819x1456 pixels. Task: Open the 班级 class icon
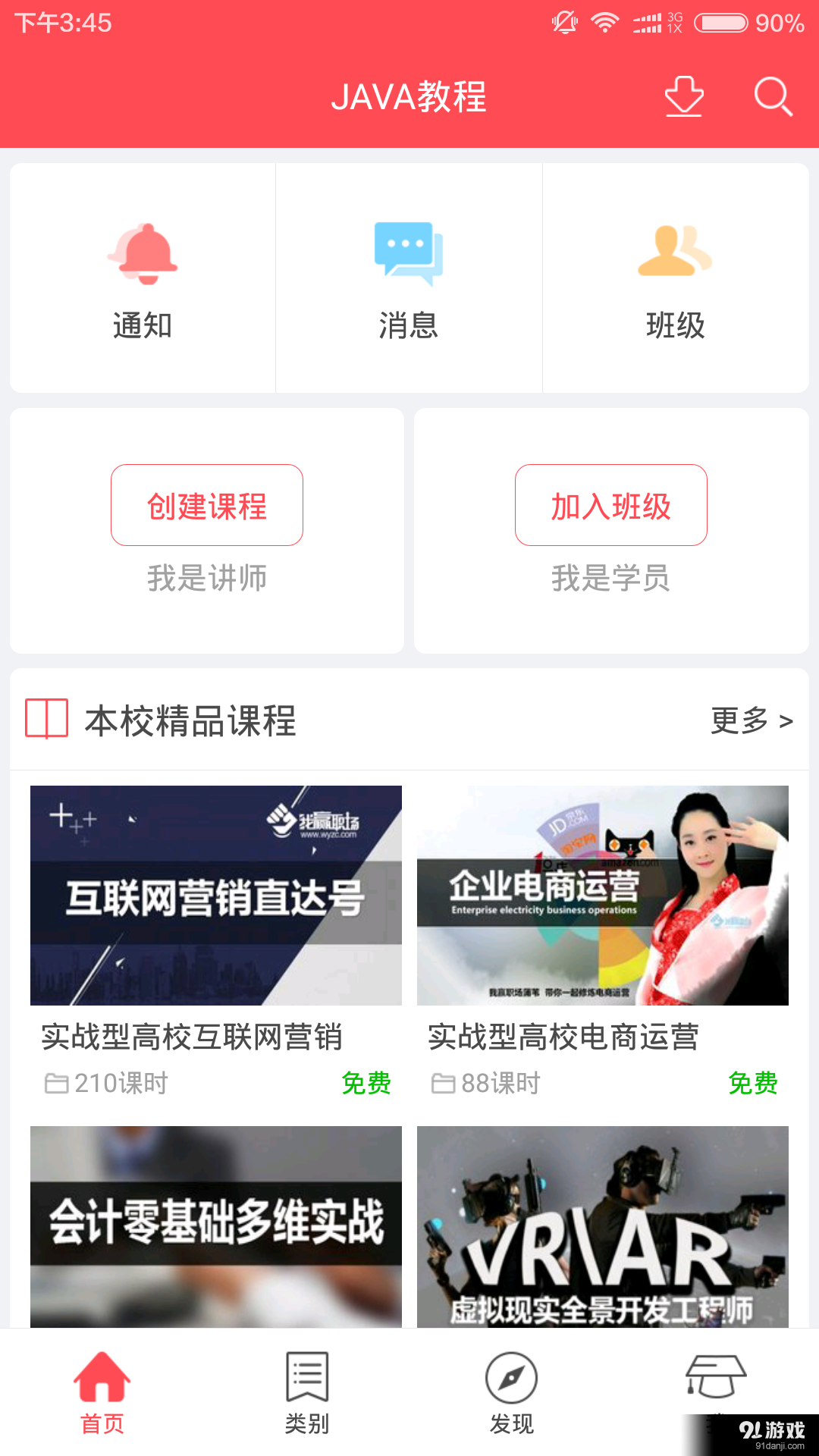(x=675, y=253)
